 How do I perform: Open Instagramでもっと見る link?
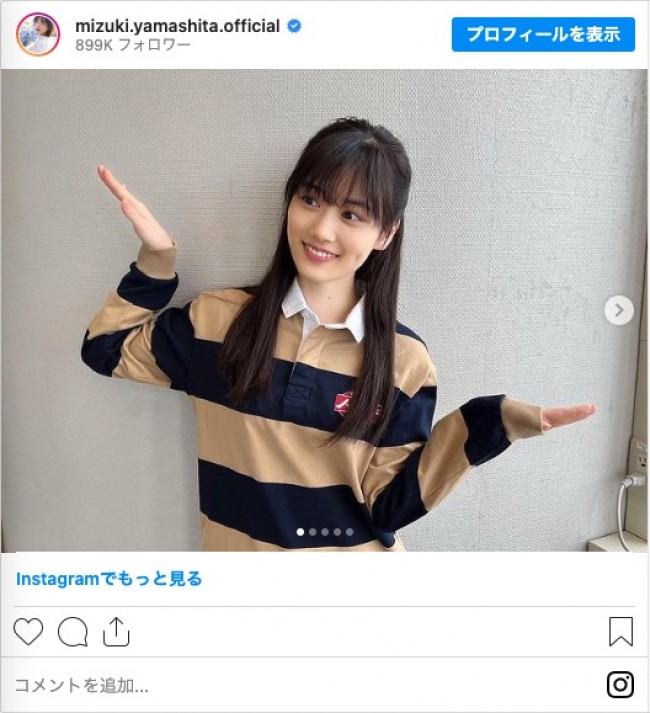[109, 579]
